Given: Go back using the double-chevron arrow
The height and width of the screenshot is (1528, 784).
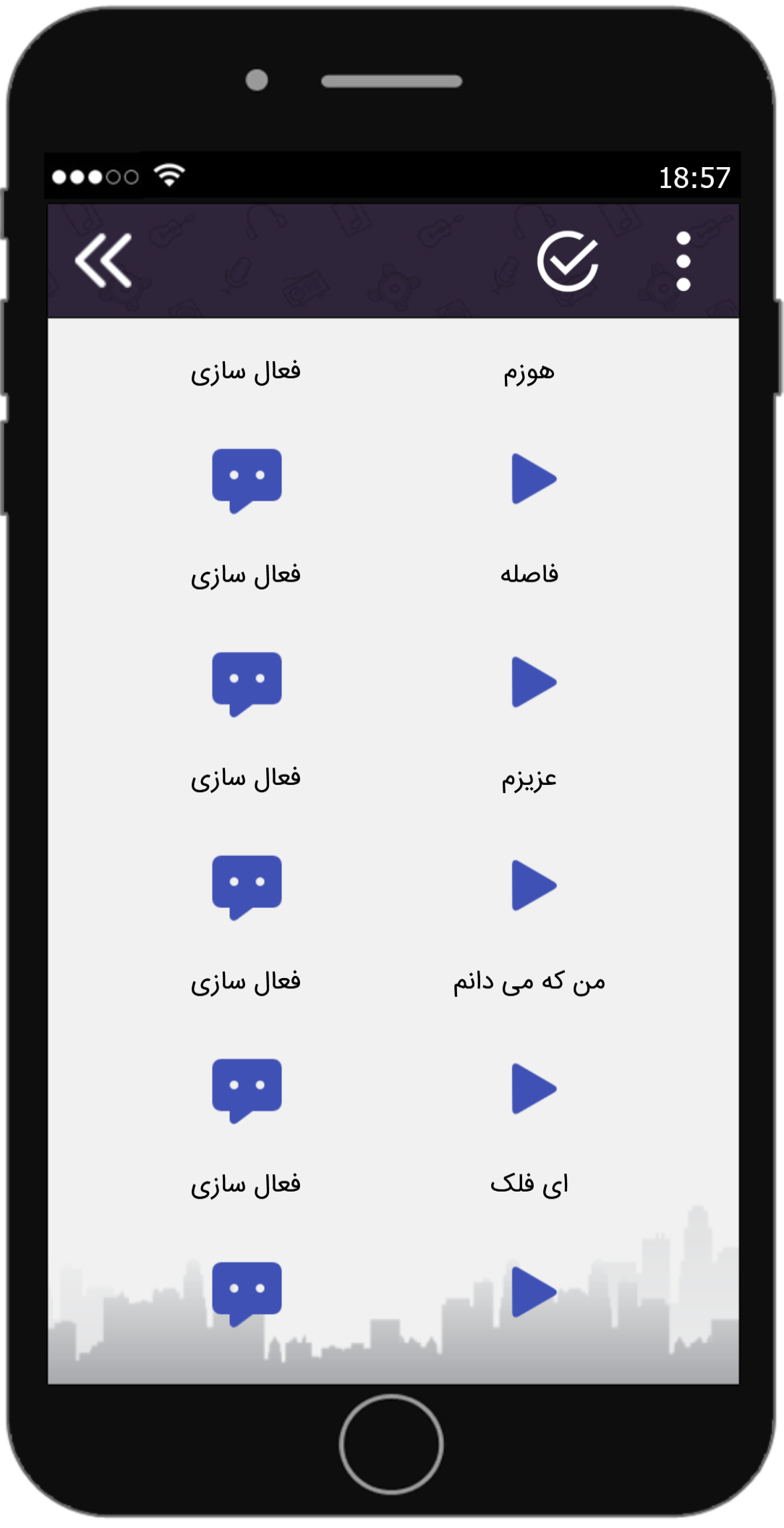Looking at the screenshot, I should [x=103, y=260].
